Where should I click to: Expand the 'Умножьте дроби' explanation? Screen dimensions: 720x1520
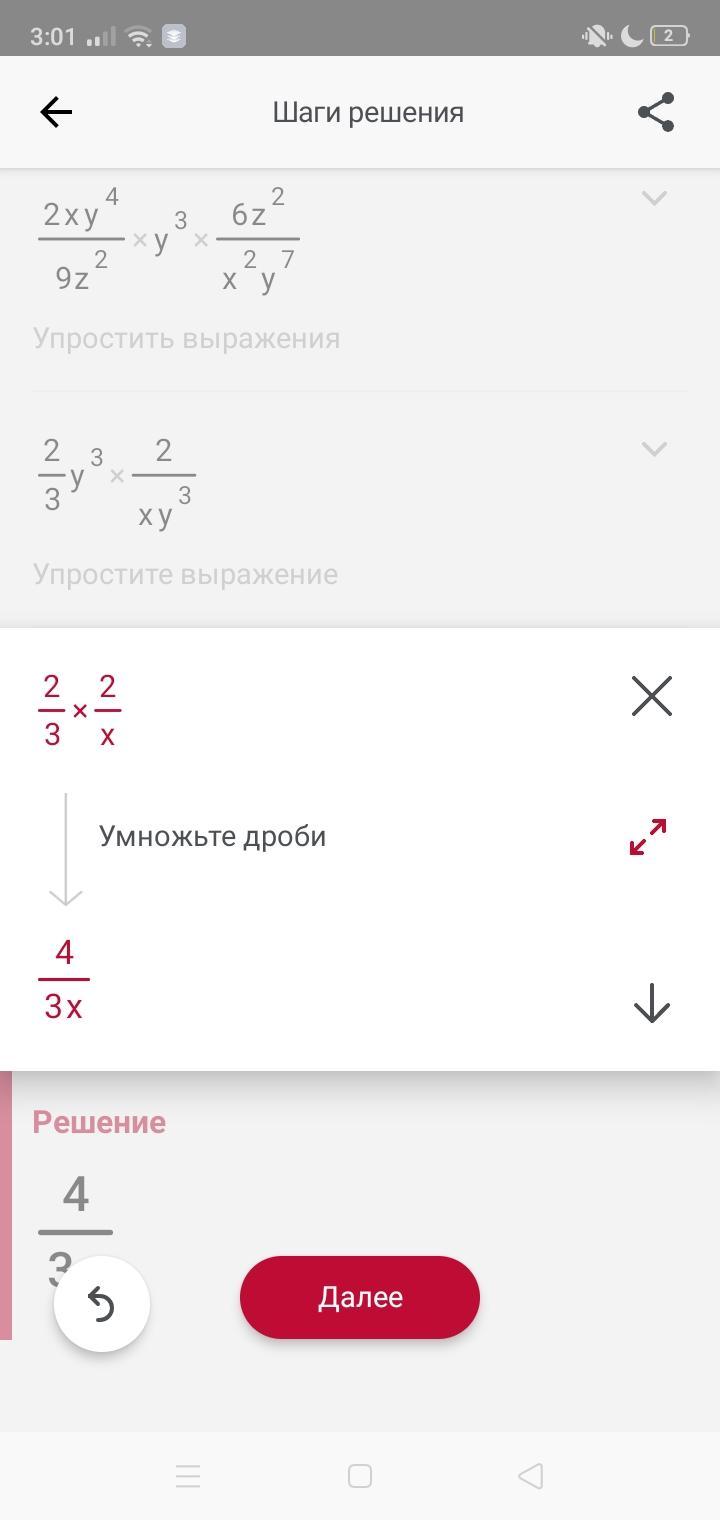pos(648,837)
